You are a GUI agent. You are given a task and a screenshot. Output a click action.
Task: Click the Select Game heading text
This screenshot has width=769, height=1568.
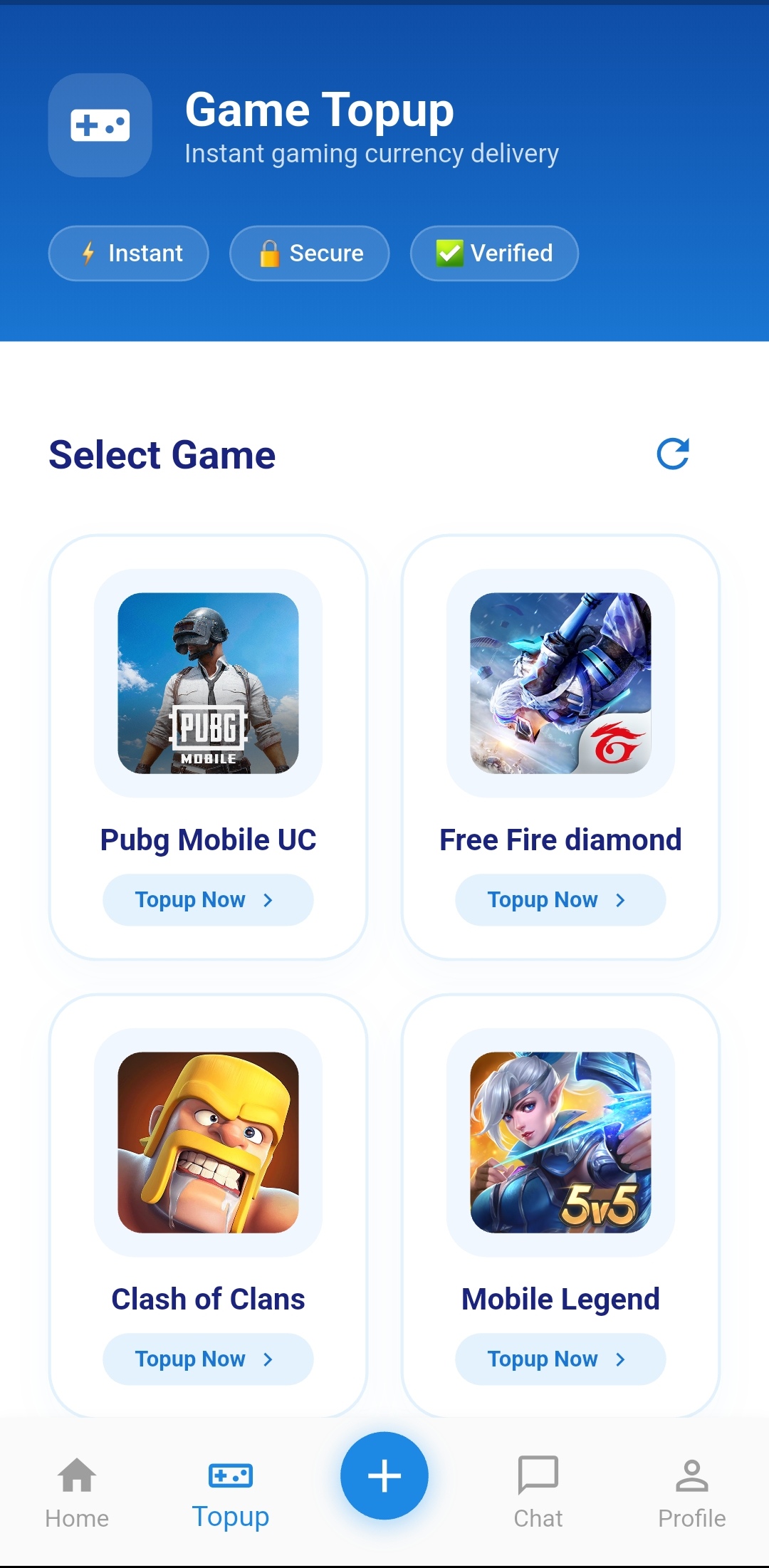click(x=162, y=454)
